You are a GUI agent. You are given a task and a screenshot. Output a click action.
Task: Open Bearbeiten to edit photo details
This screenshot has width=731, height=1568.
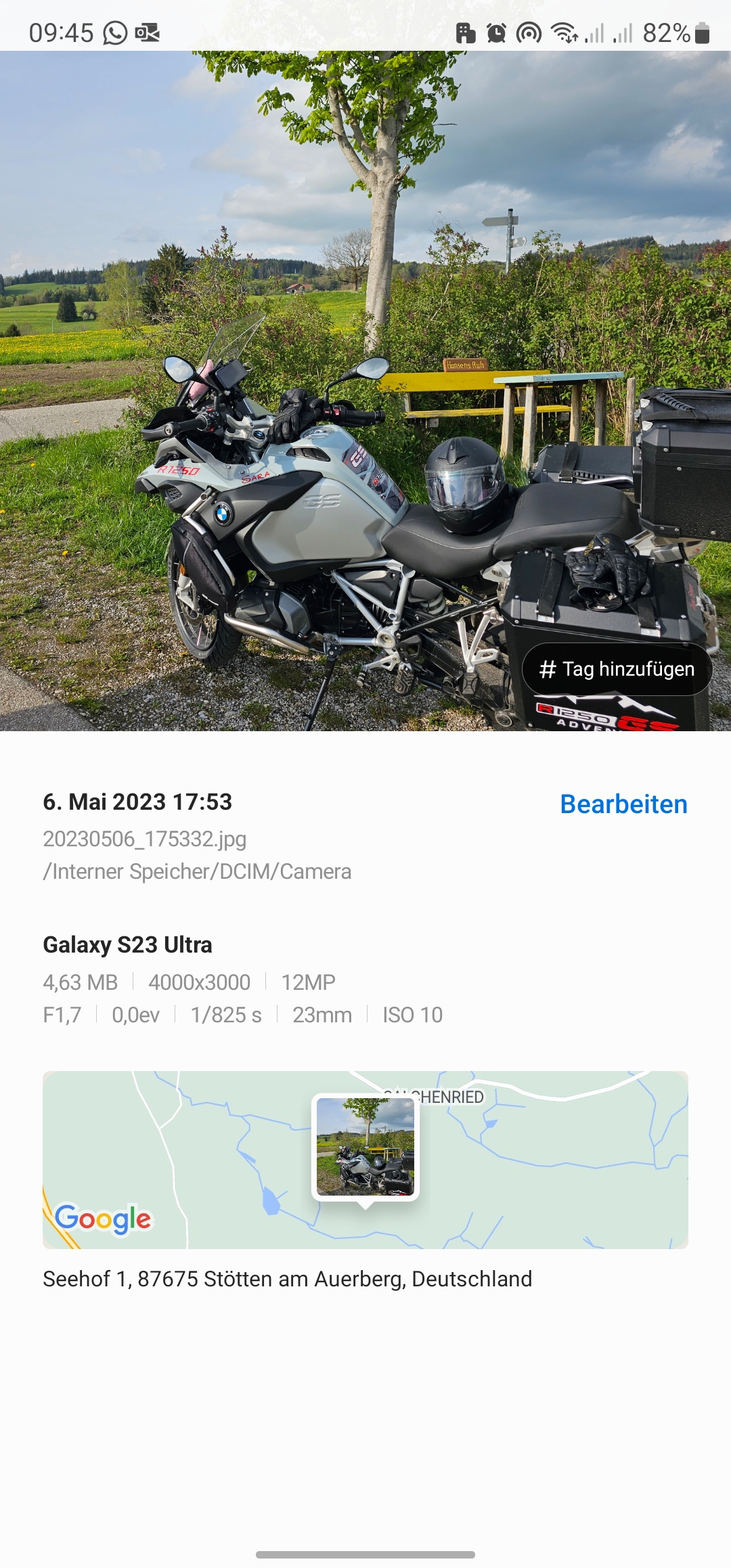click(x=623, y=804)
